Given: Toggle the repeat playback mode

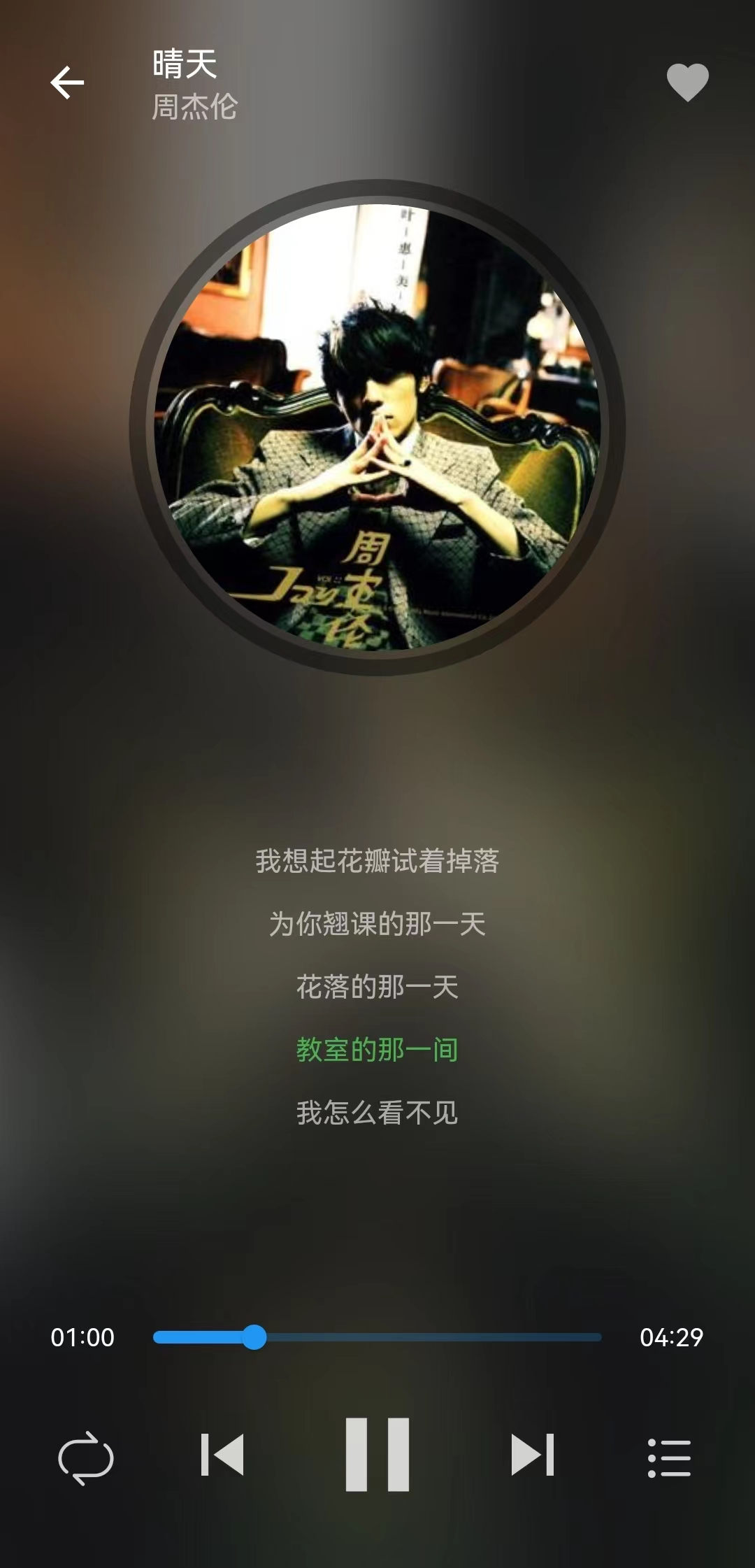Looking at the screenshot, I should tap(85, 1457).
